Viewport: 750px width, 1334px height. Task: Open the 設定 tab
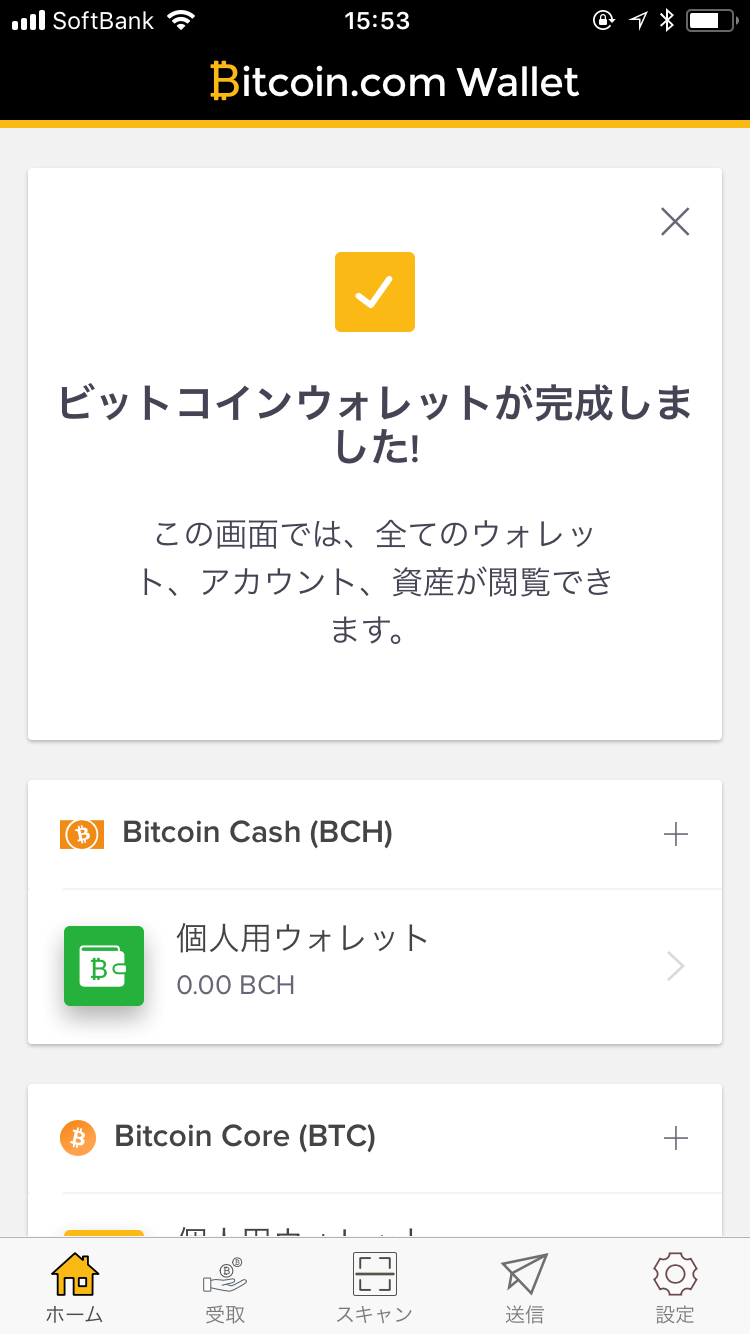click(x=675, y=1287)
